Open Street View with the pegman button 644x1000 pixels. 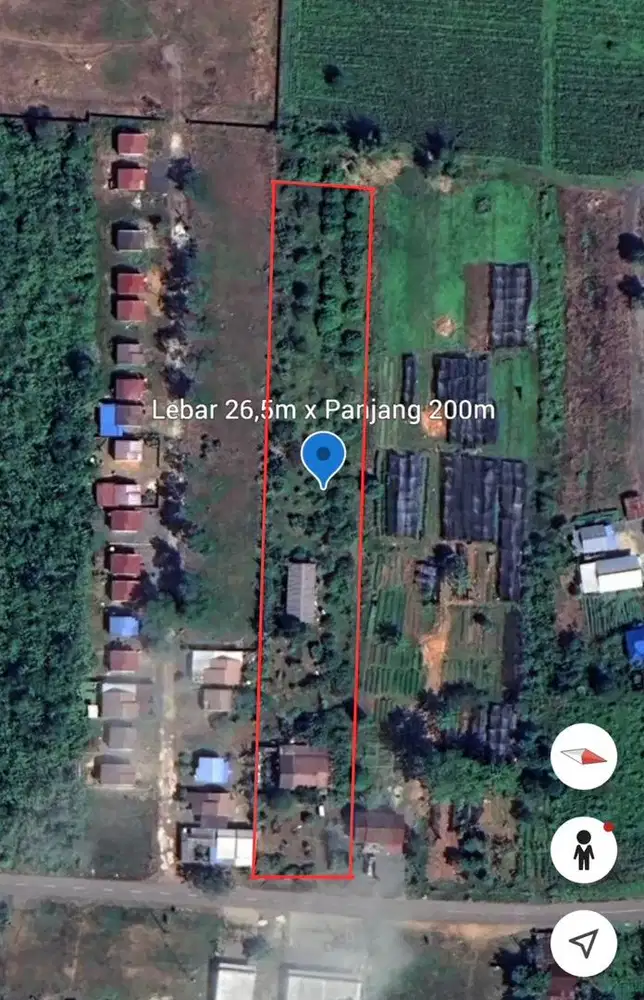pos(583,850)
